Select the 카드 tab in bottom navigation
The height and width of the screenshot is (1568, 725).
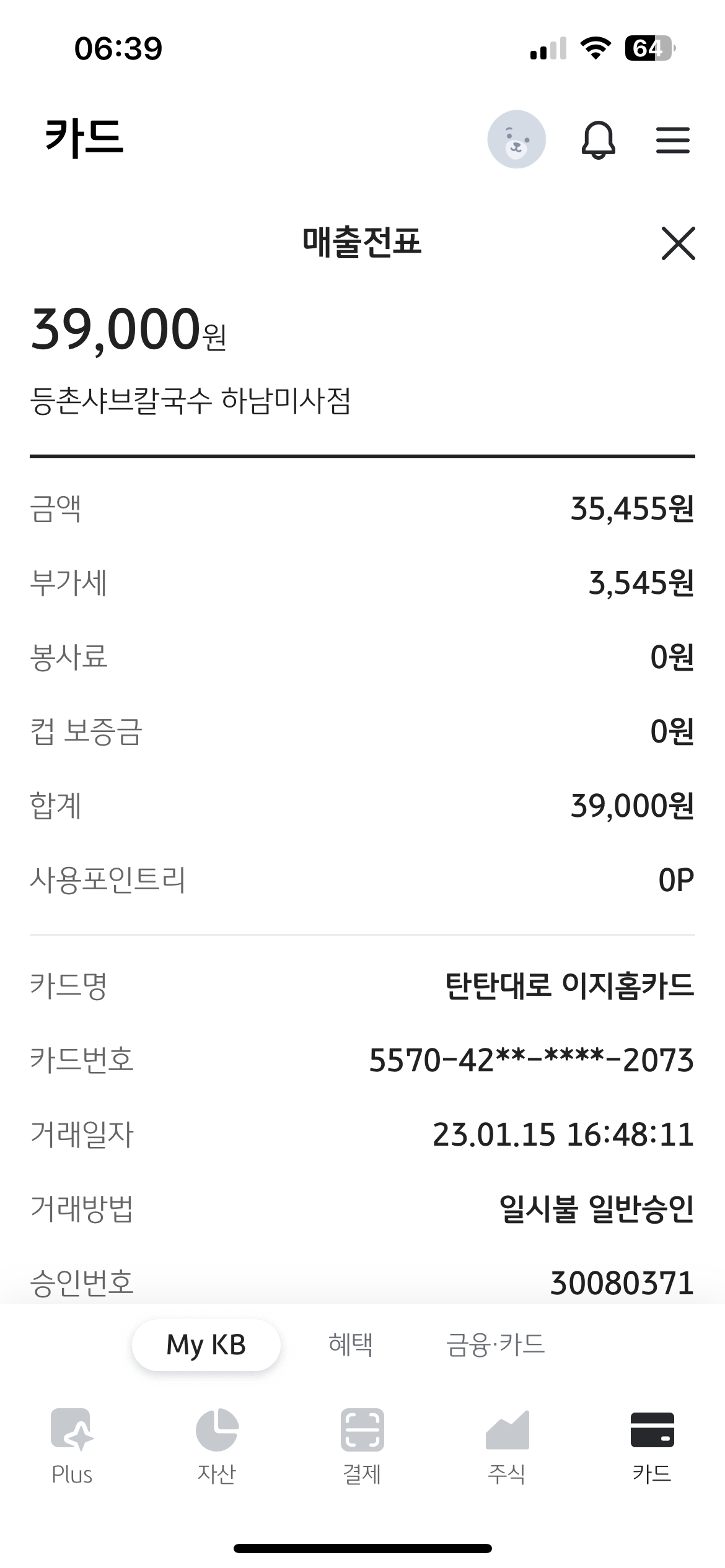(652, 1447)
